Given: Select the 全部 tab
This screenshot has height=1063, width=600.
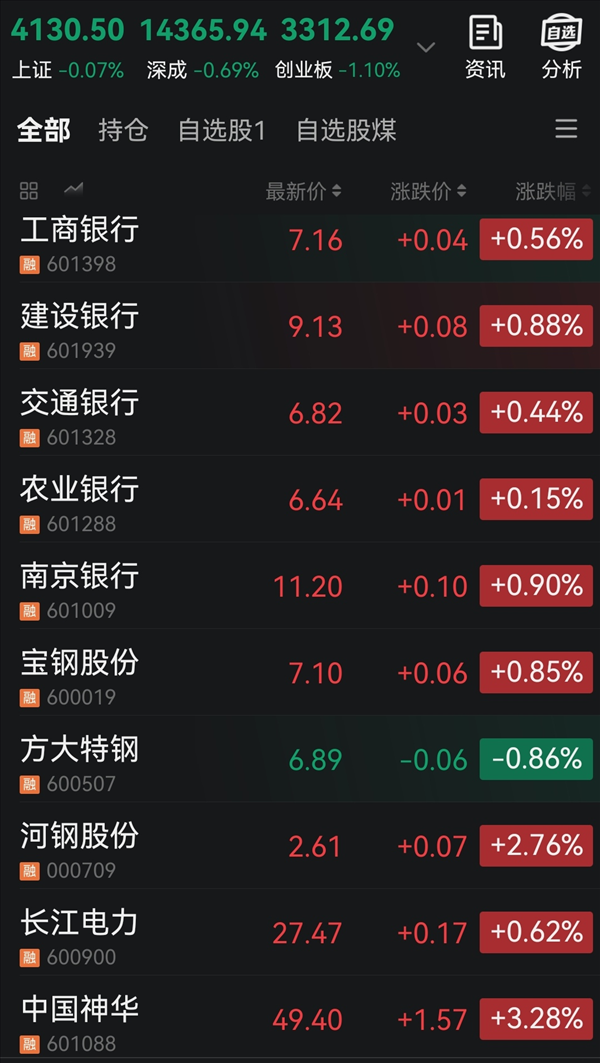Looking at the screenshot, I should 44,130.
